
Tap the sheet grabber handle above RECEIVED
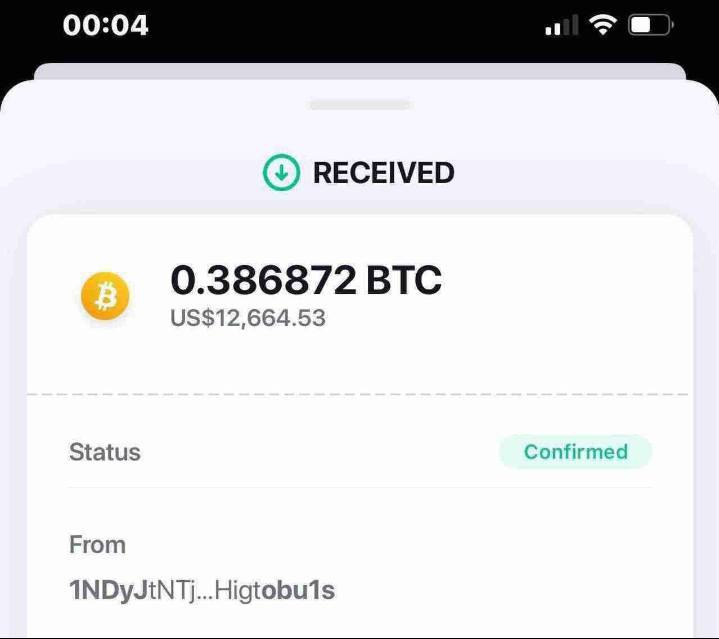point(360,105)
